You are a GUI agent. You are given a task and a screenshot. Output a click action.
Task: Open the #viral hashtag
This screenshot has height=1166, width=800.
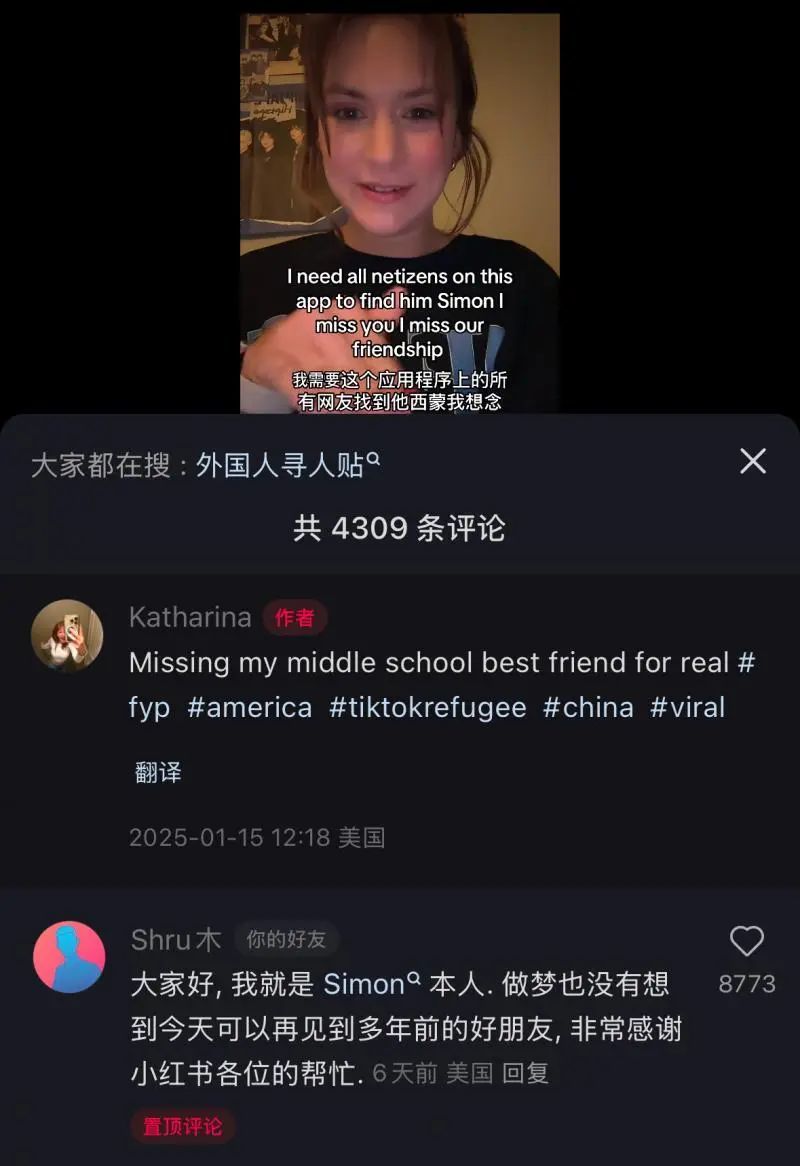pyautogui.click(x=687, y=707)
